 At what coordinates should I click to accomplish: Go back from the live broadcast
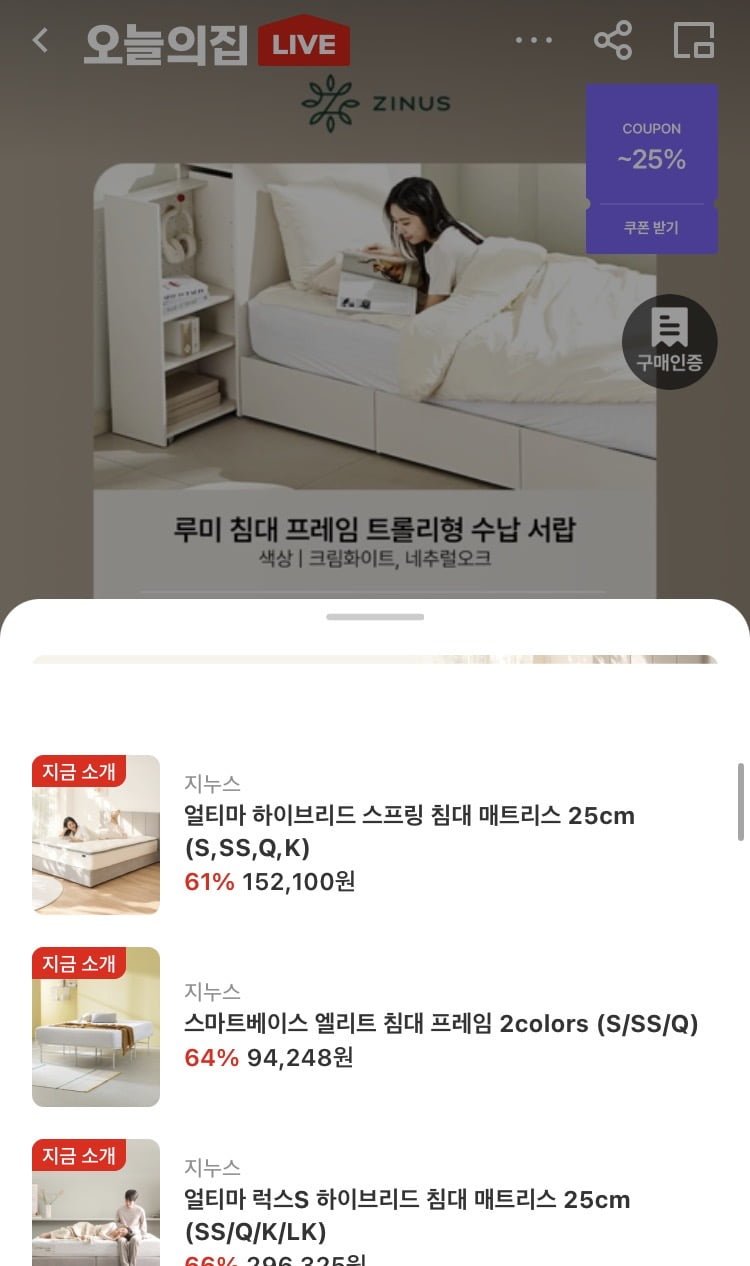pos(40,41)
